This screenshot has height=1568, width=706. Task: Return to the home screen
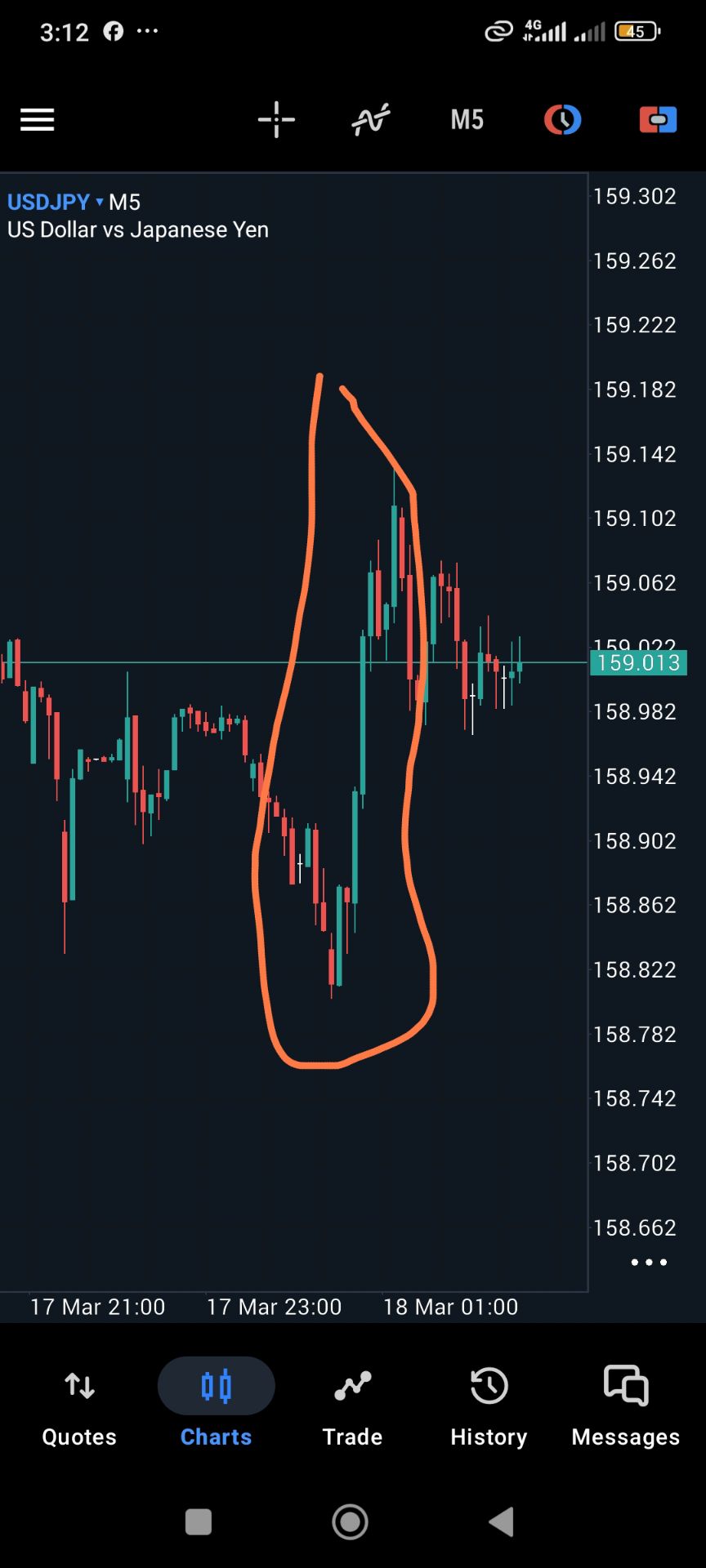350,1521
